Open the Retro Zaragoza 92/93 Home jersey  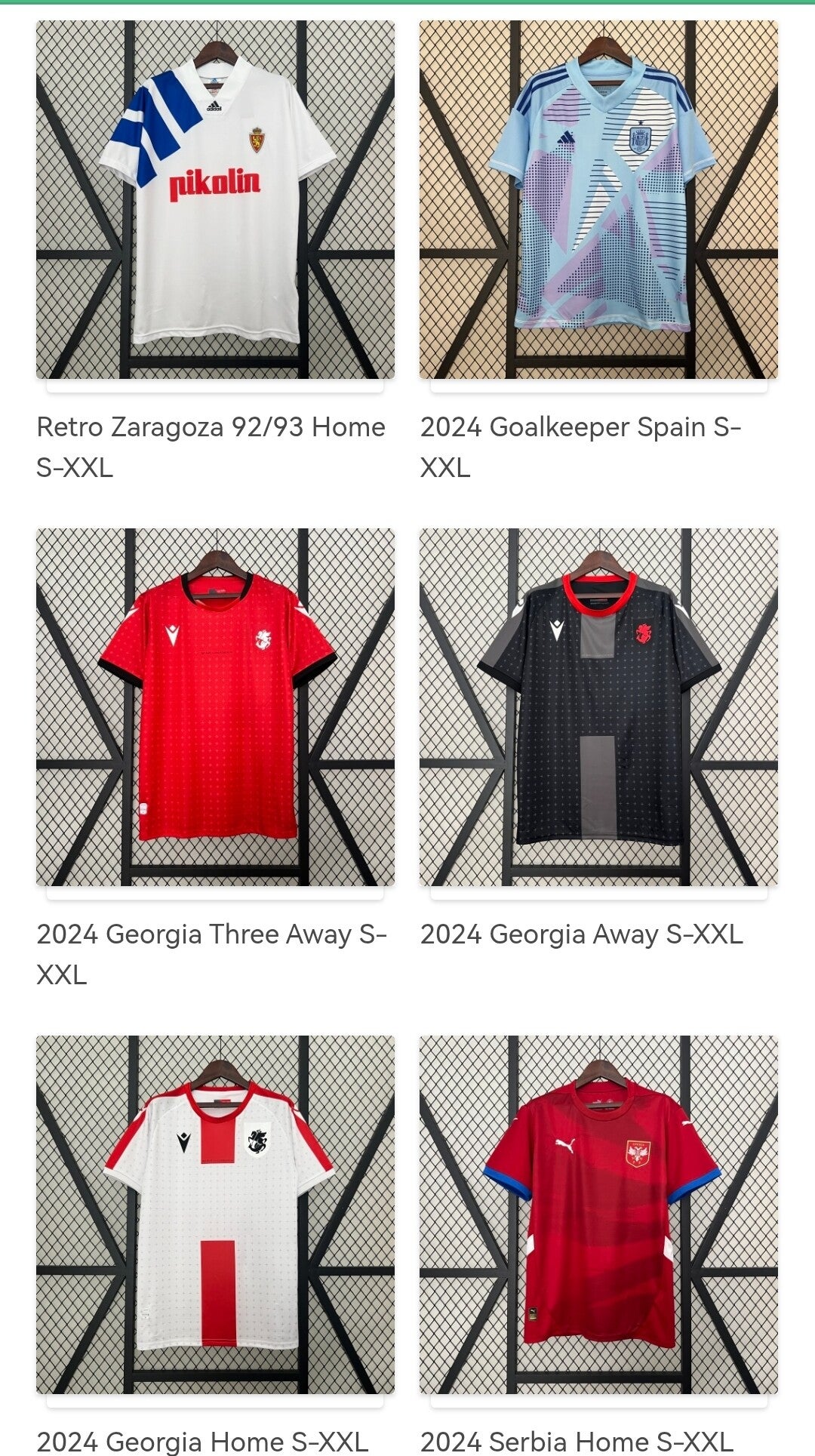point(215,200)
